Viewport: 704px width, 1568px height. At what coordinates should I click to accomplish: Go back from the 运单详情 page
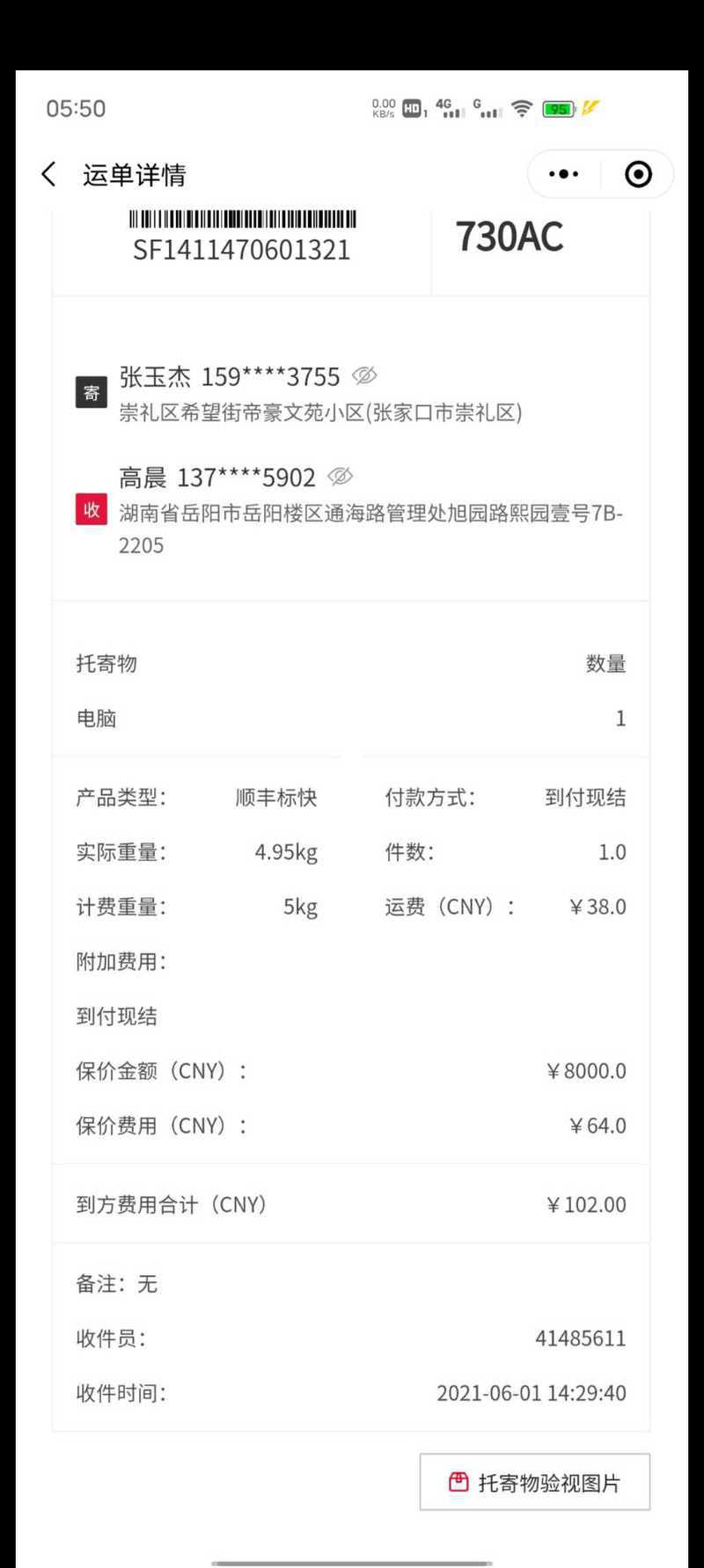coord(49,174)
